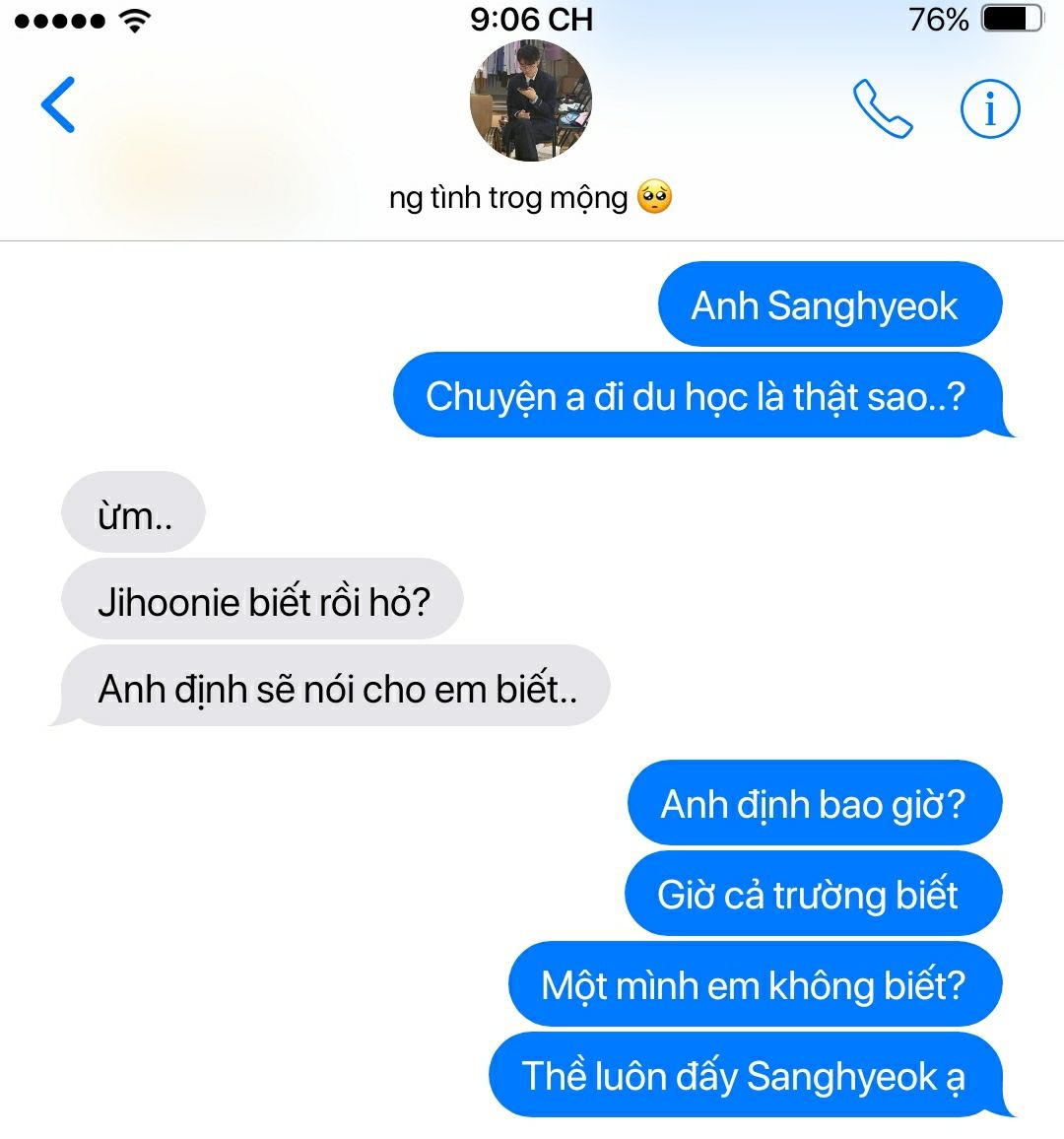Go back to the conversations list

point(58,104)
